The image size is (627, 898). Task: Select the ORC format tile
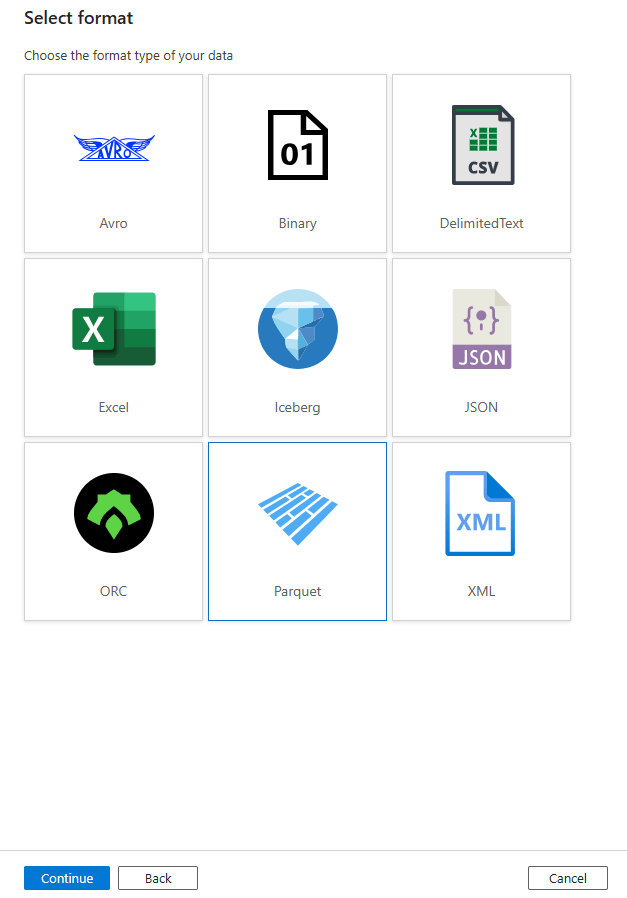pos(113,531)
